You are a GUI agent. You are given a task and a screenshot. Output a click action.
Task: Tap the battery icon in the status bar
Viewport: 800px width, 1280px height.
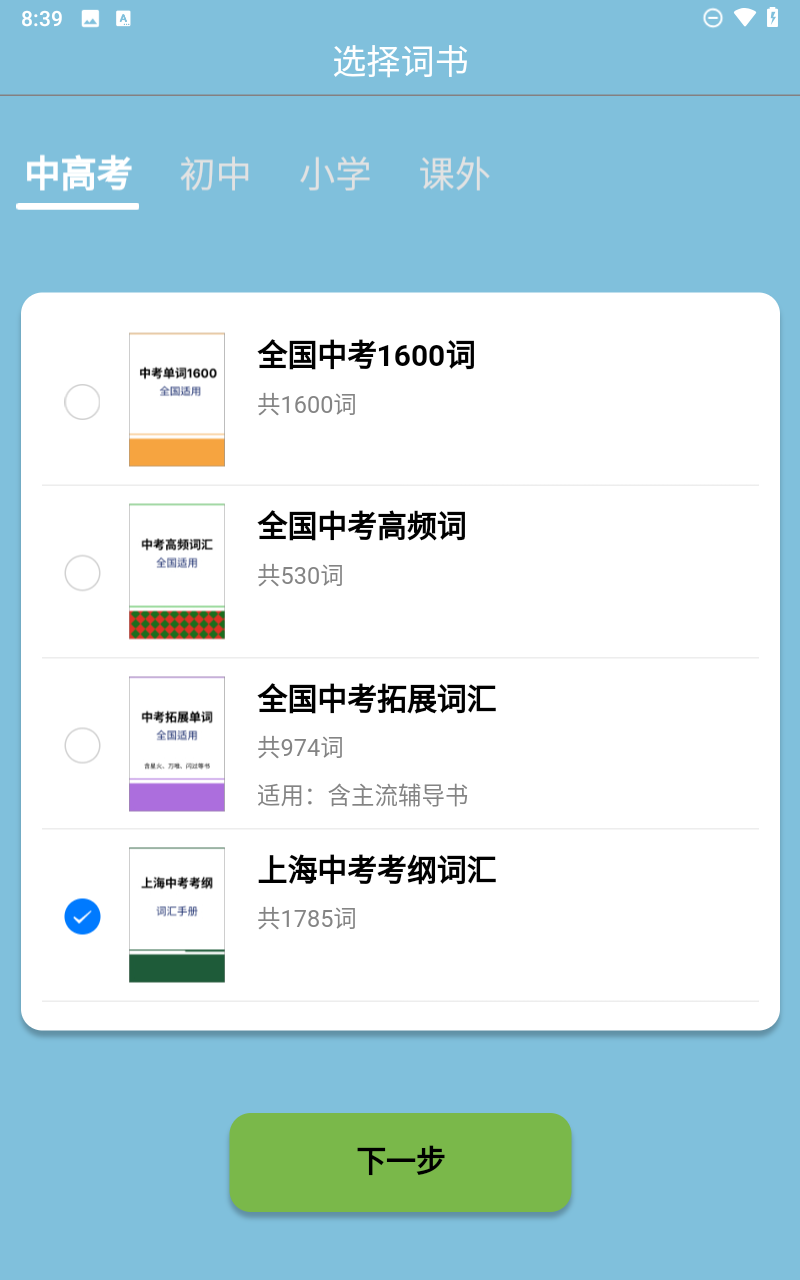coord(772,17)
